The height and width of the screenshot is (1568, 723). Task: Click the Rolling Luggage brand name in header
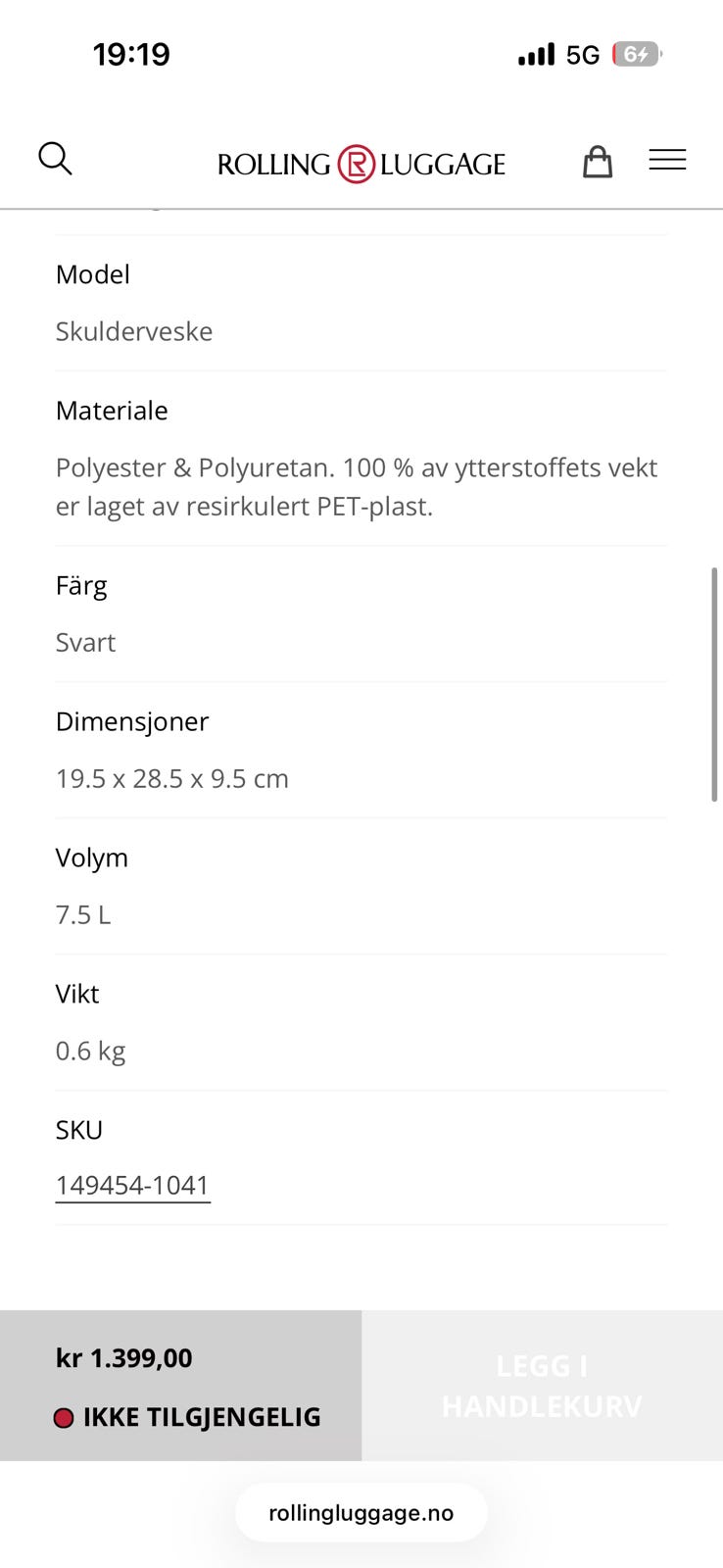coord(362,165)
